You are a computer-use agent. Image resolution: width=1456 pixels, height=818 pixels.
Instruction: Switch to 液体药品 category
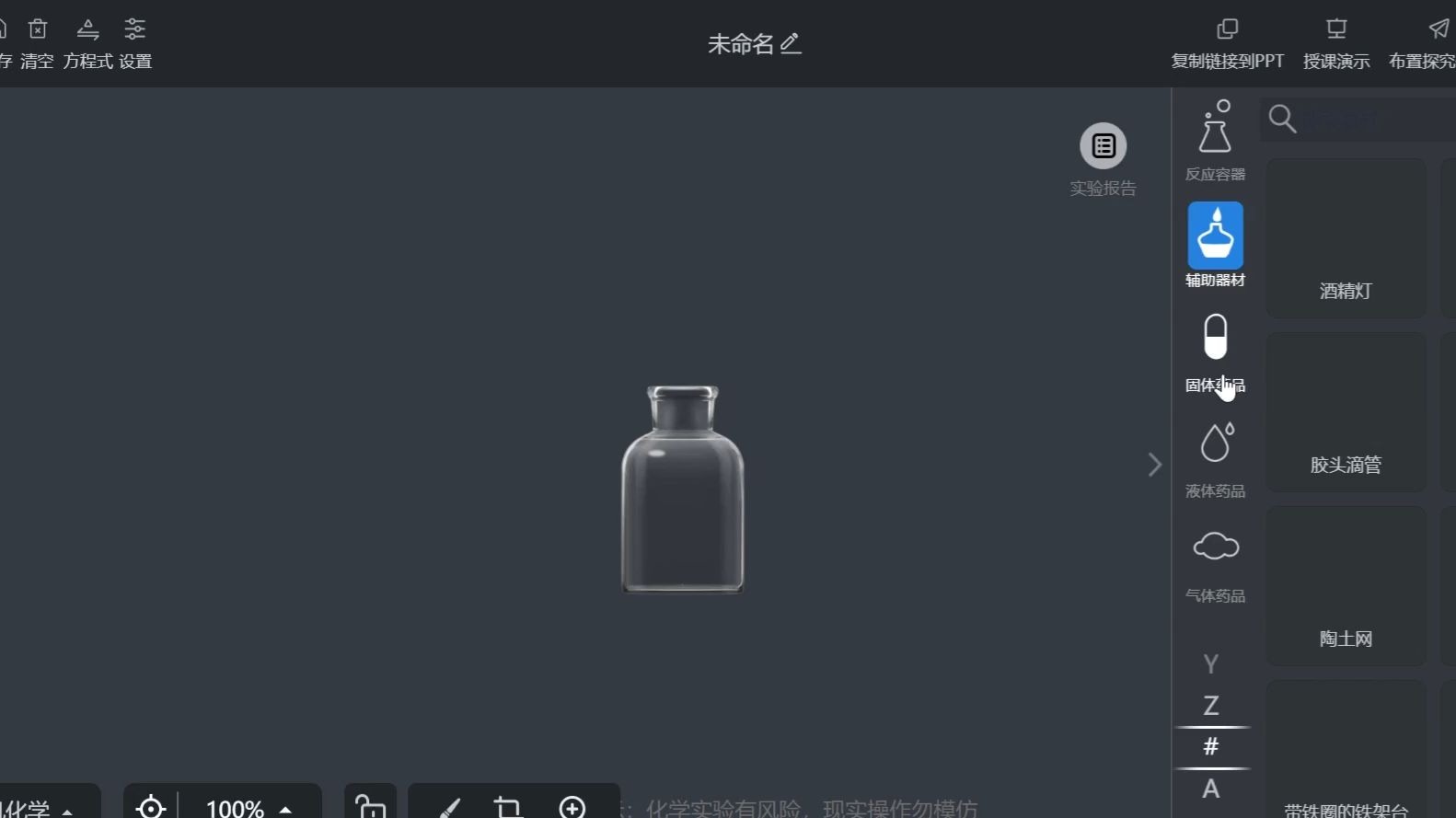(x=1215, y=457)
